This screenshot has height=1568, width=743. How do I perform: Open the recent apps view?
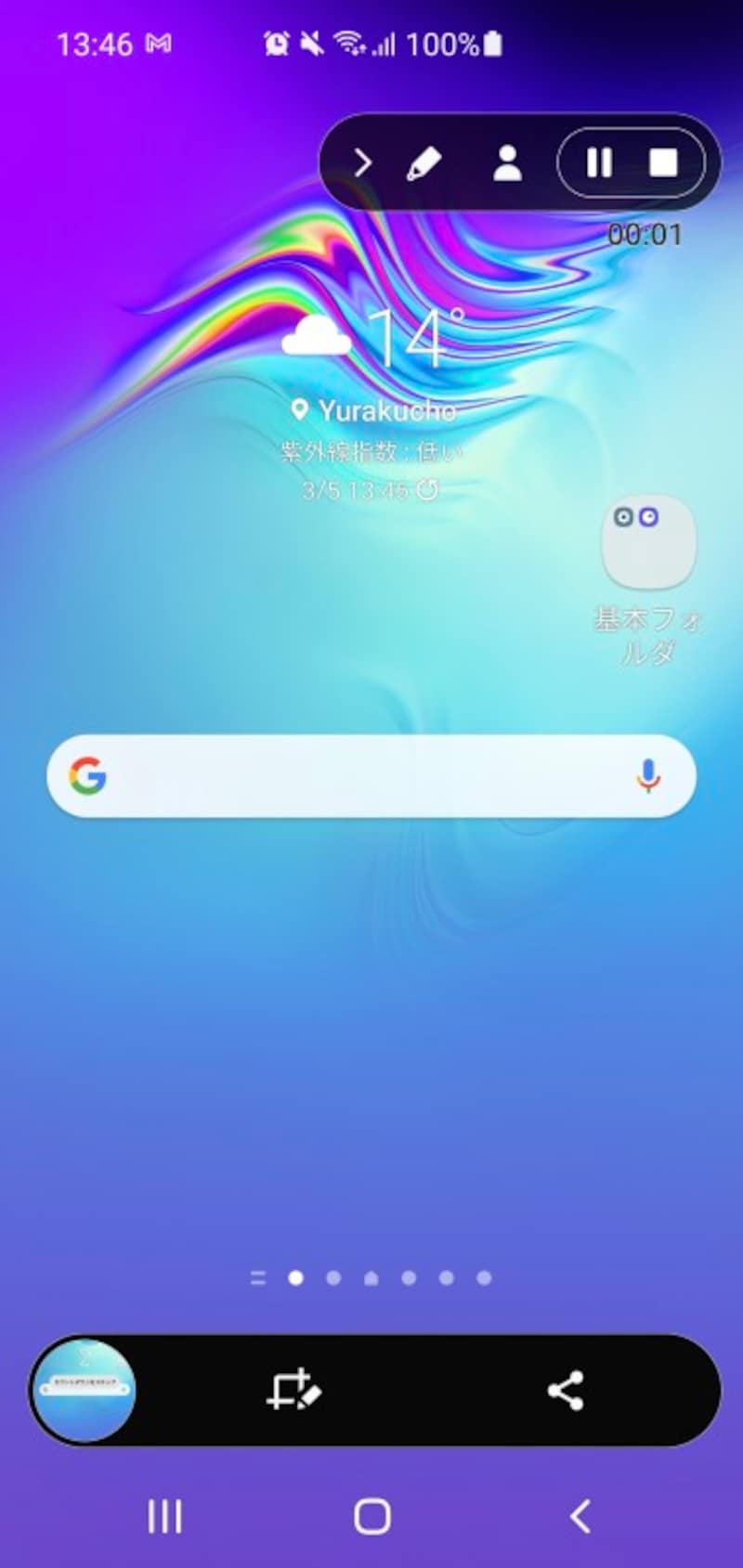[165, 1517]
